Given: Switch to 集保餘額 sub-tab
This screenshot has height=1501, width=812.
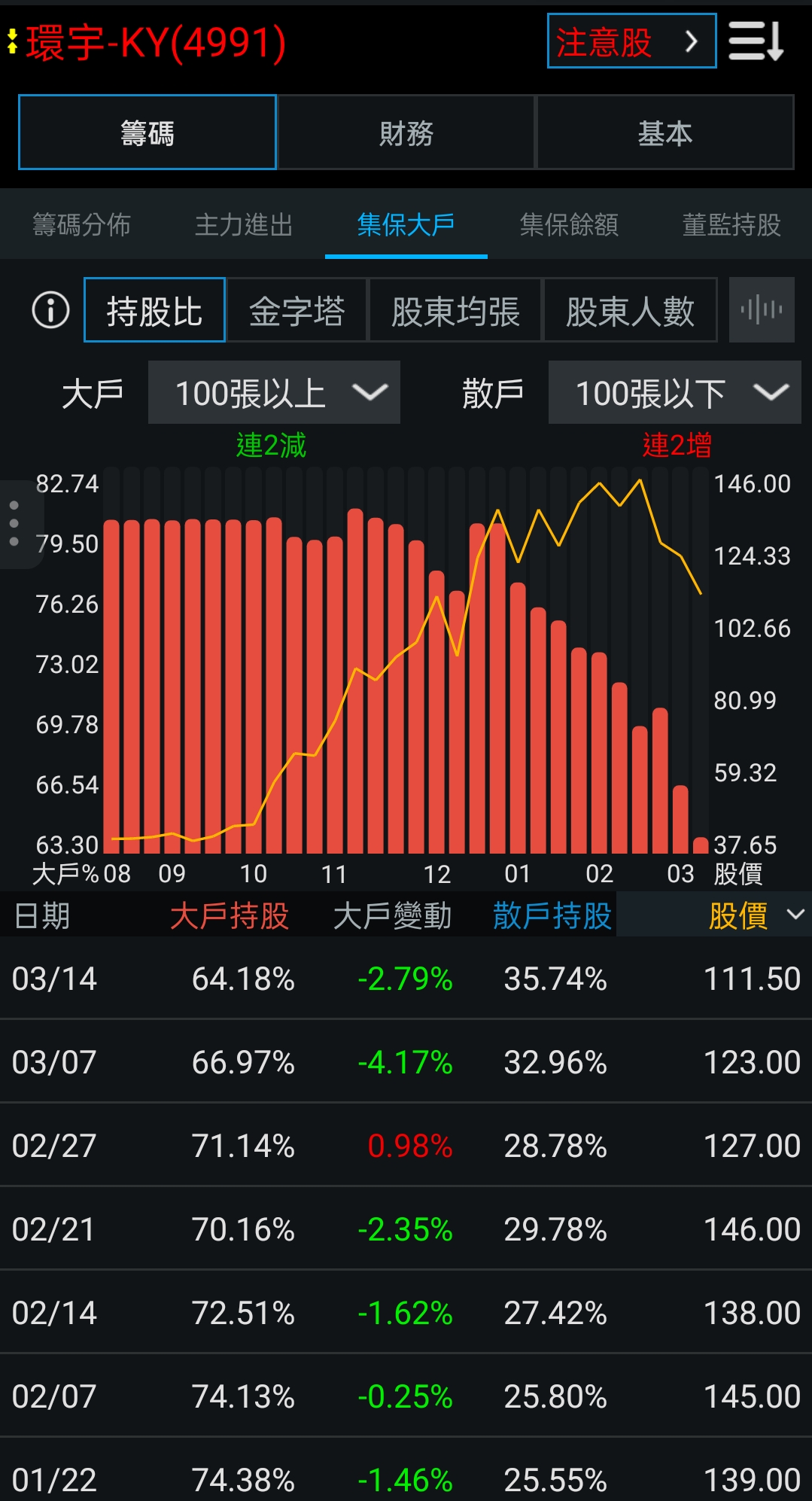Looking at the screenshot, I should click(569, 224).
